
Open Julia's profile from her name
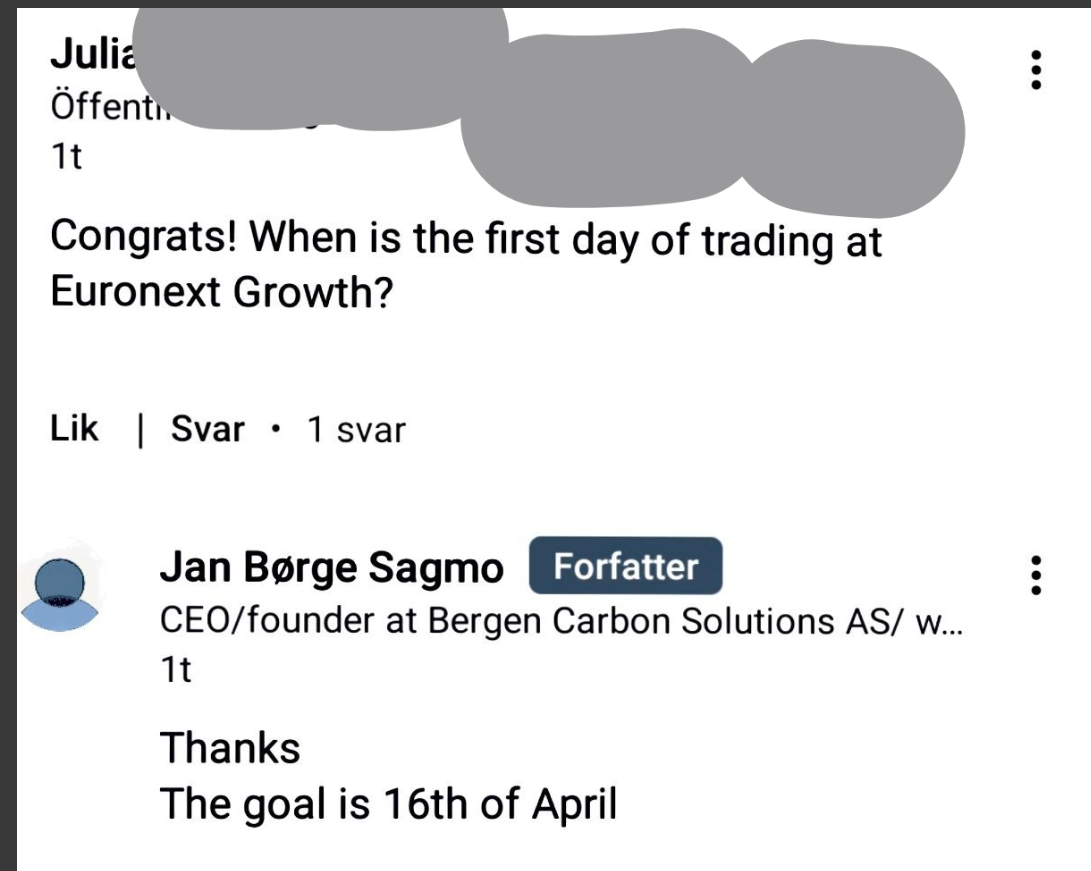[90, 53]
